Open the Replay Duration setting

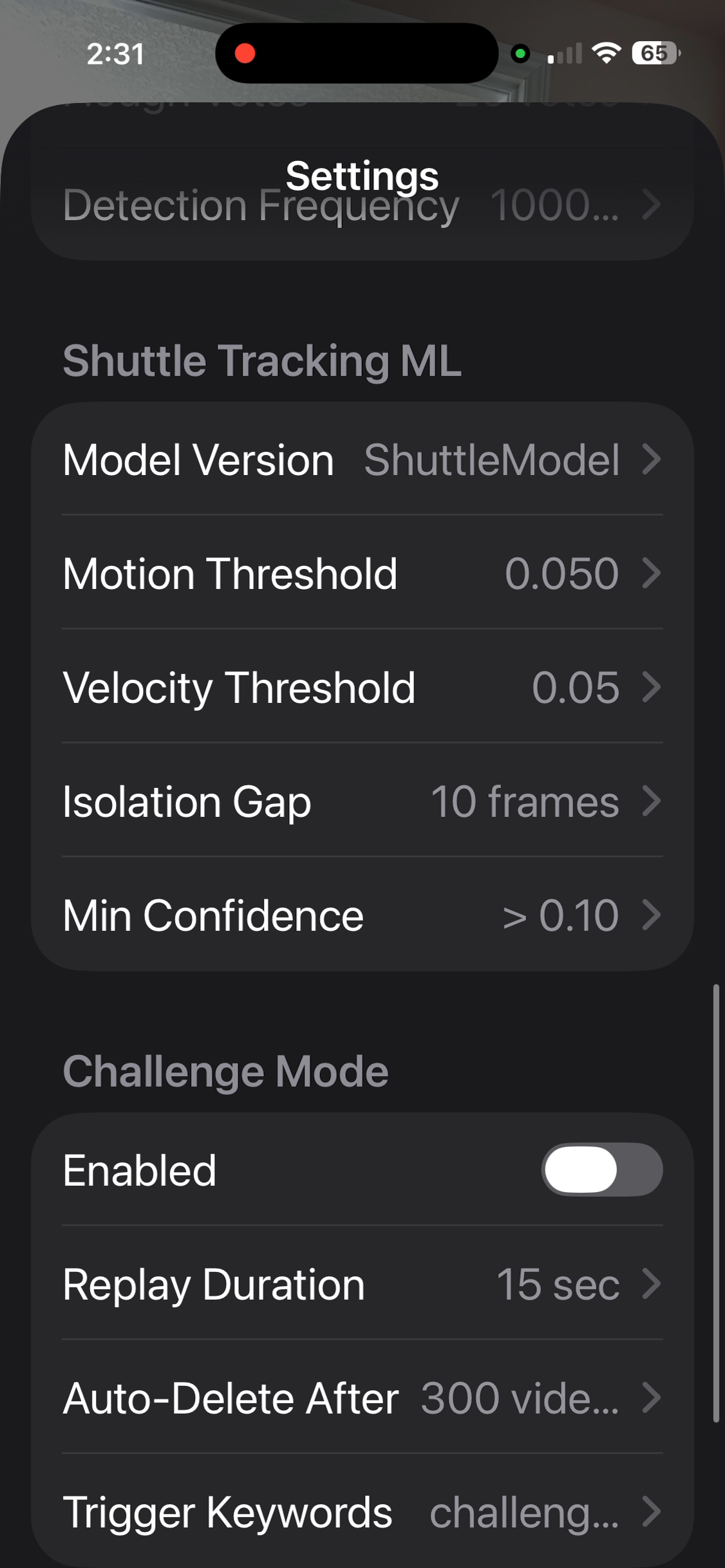(362, 1283)
